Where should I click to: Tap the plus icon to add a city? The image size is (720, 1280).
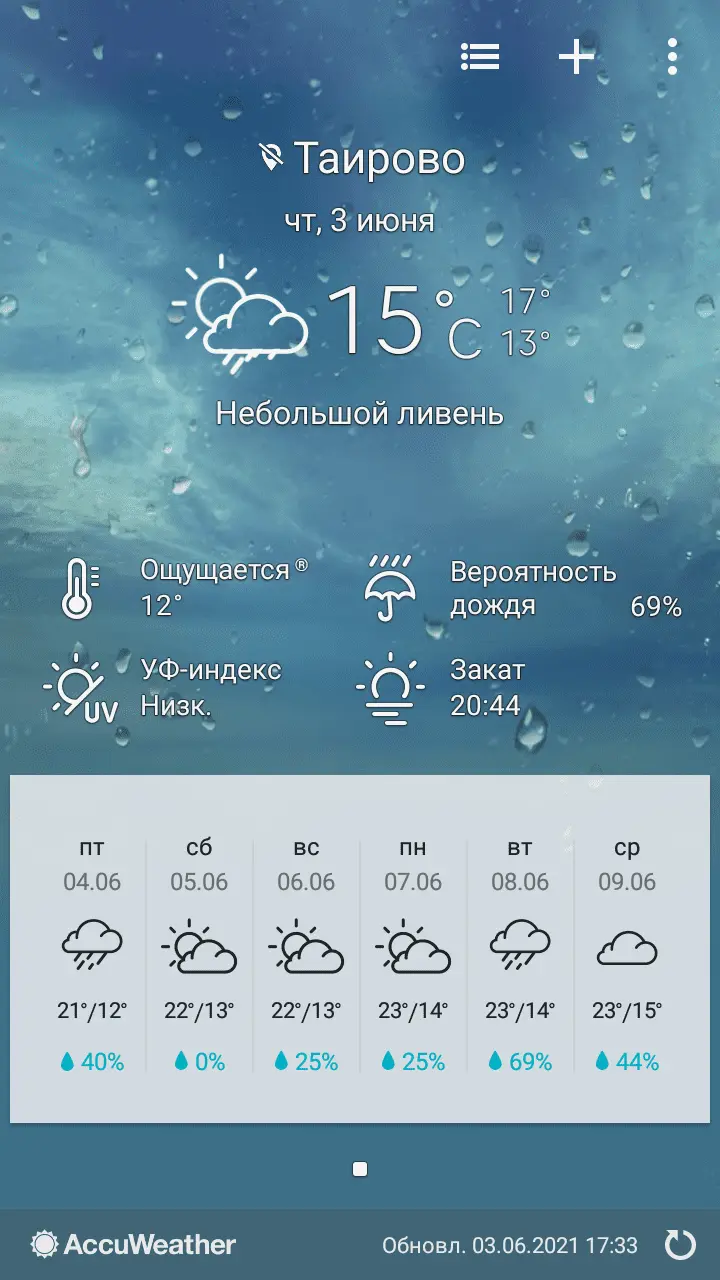[577, 57]
